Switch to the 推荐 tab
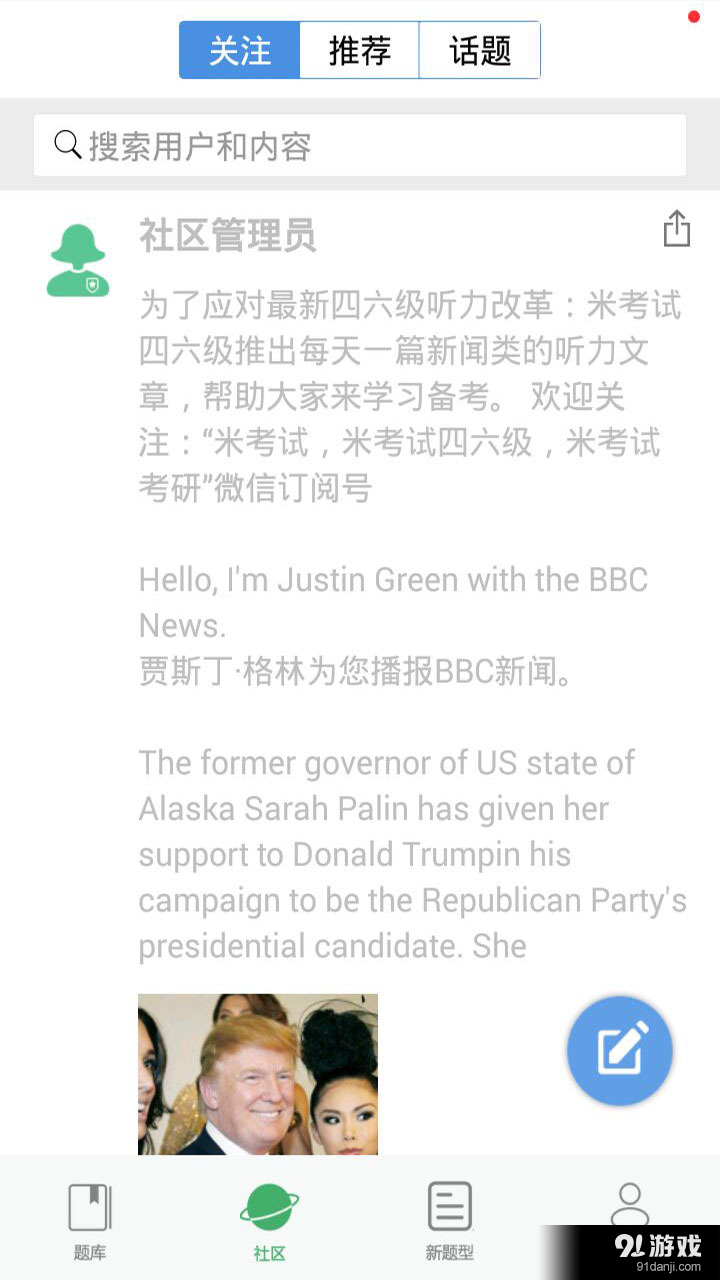The image size is (720, 1280). pyautogui.click(x=359, y=50)
